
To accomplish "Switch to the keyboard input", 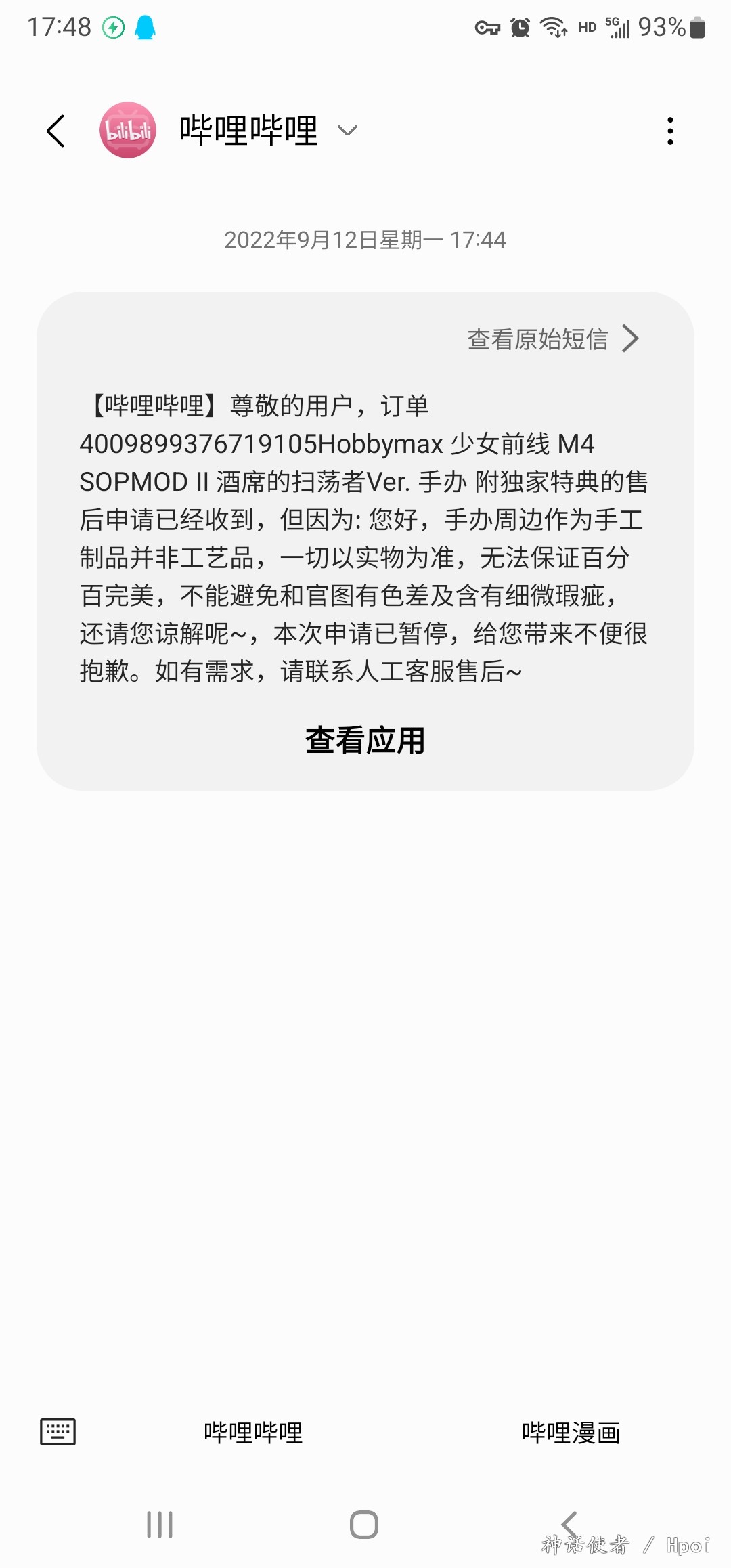I will pos(58,1432).
